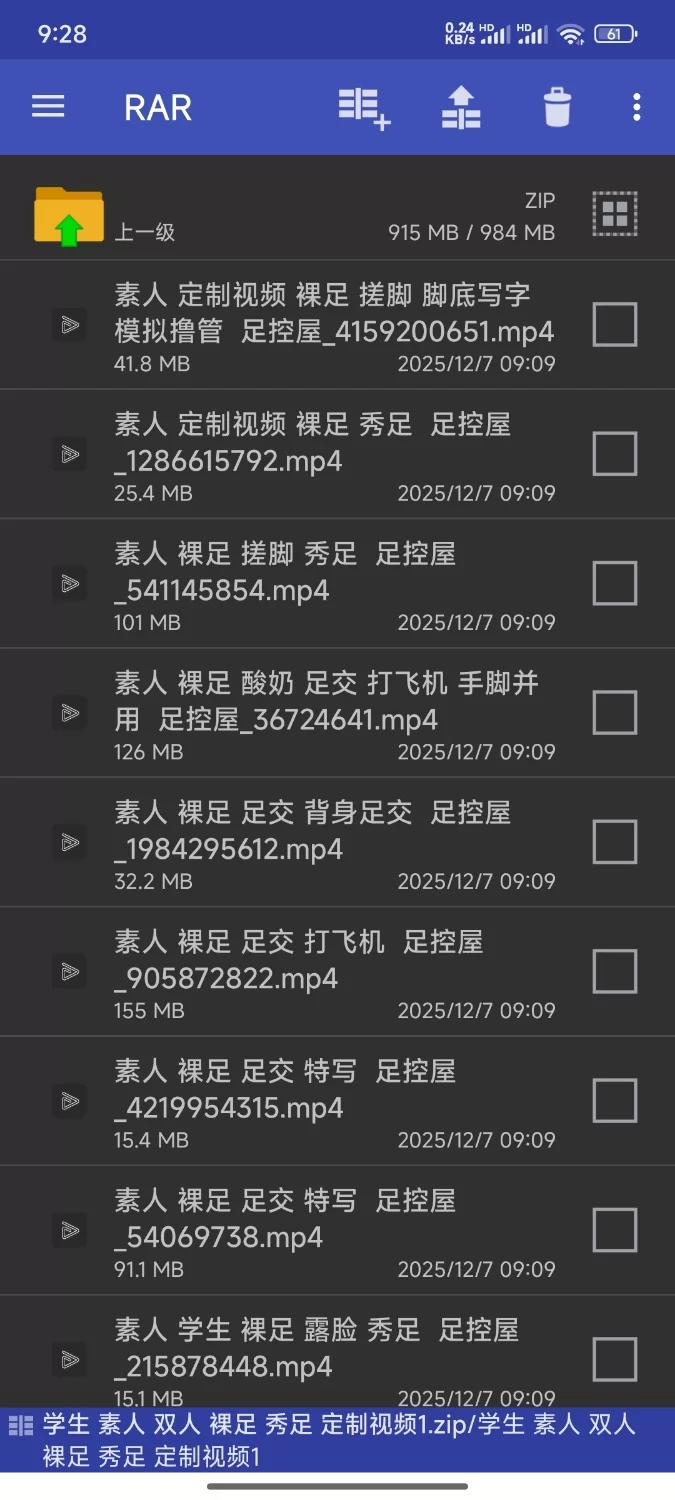Open the 101 MB file _541145854.mp4

tap(284, 571)
